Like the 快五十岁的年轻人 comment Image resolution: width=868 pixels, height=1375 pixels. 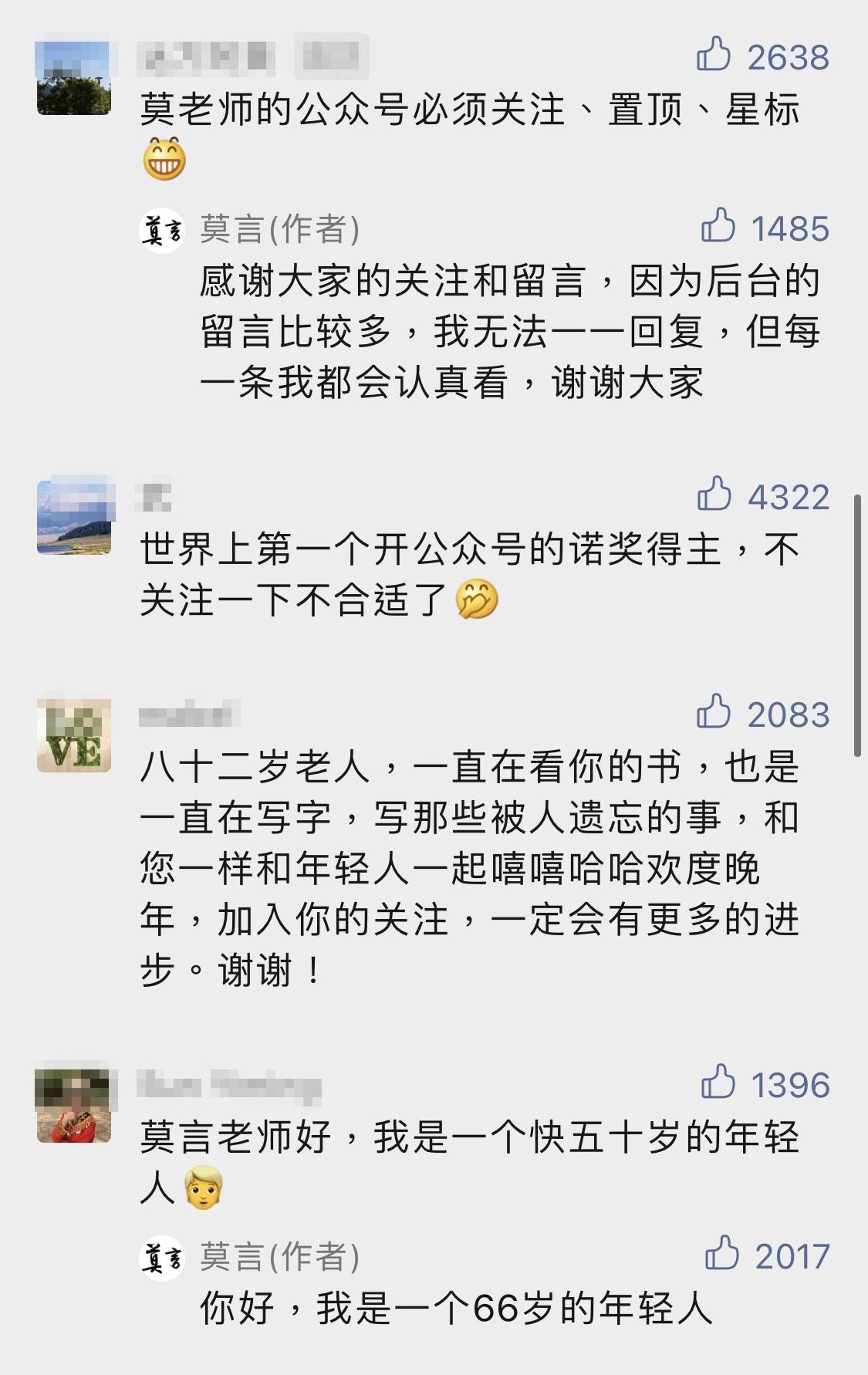pyautogui.click(x=718, y=1083)
